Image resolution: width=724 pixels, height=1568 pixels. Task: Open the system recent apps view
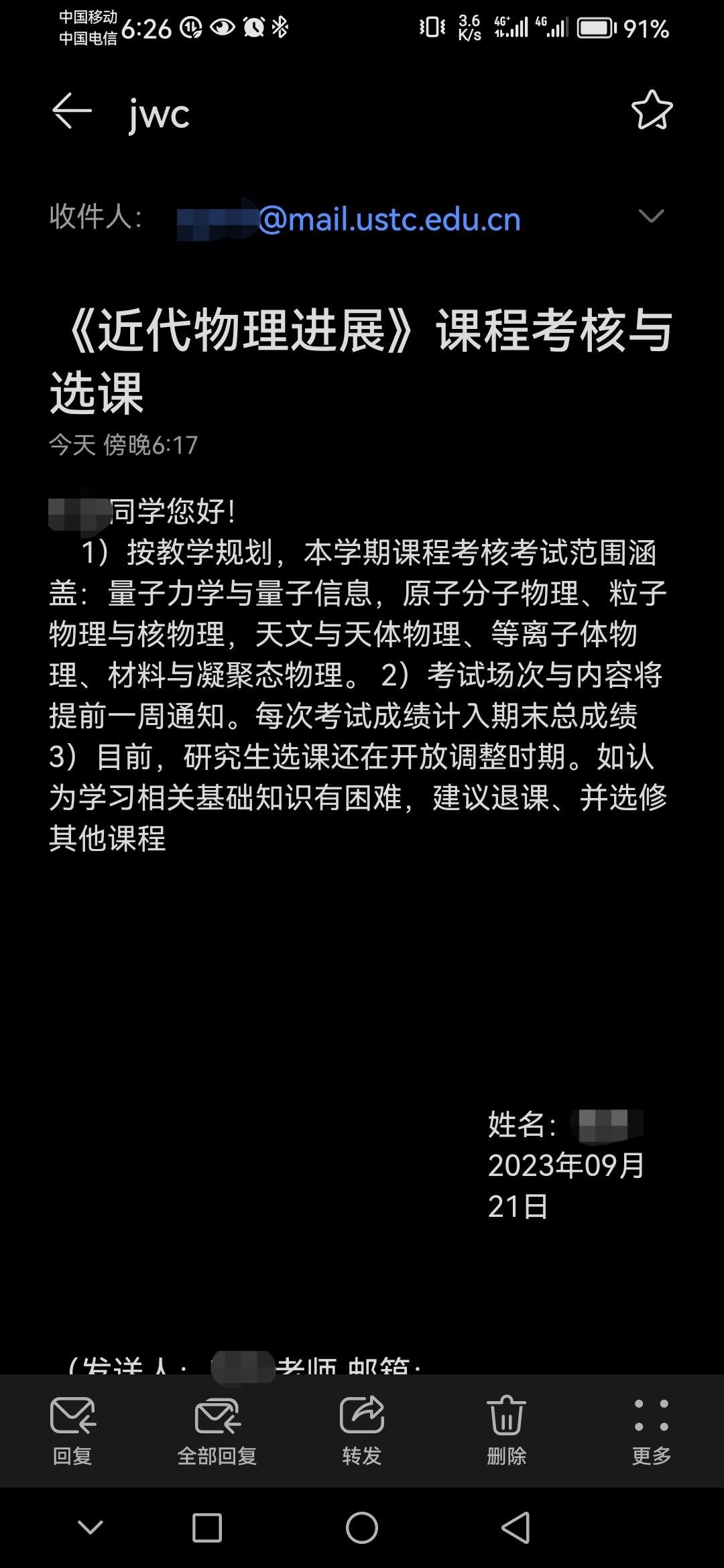click(x=207, y=1528)
